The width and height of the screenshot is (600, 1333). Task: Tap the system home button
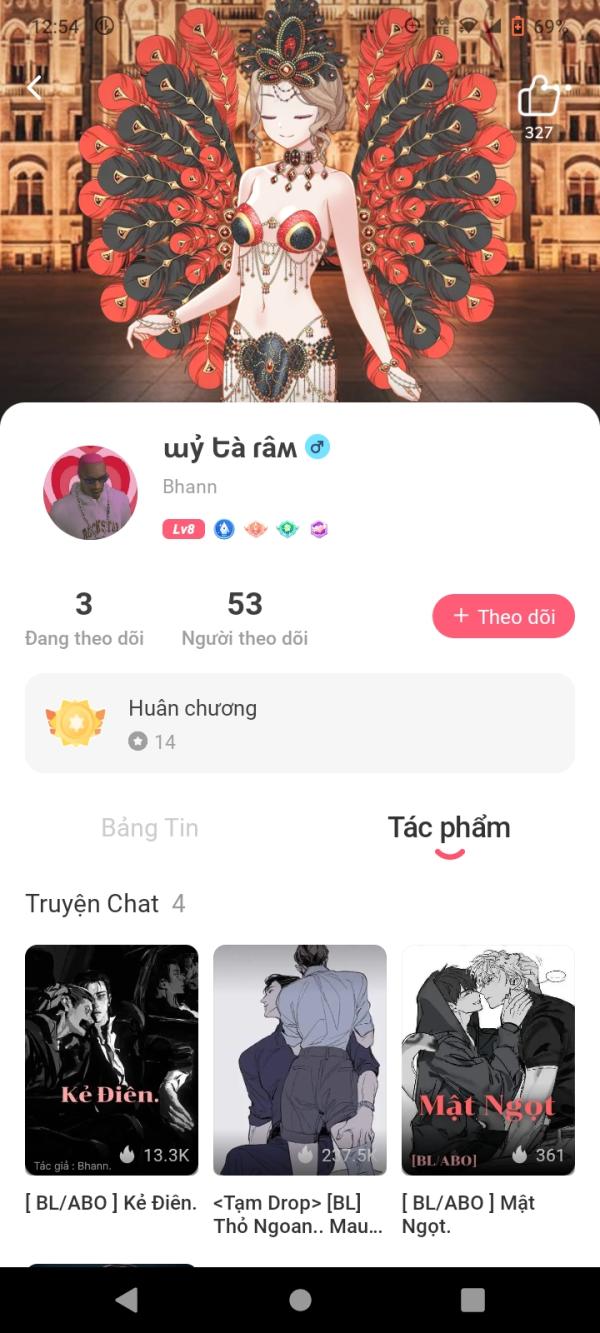coord(300,1299)
